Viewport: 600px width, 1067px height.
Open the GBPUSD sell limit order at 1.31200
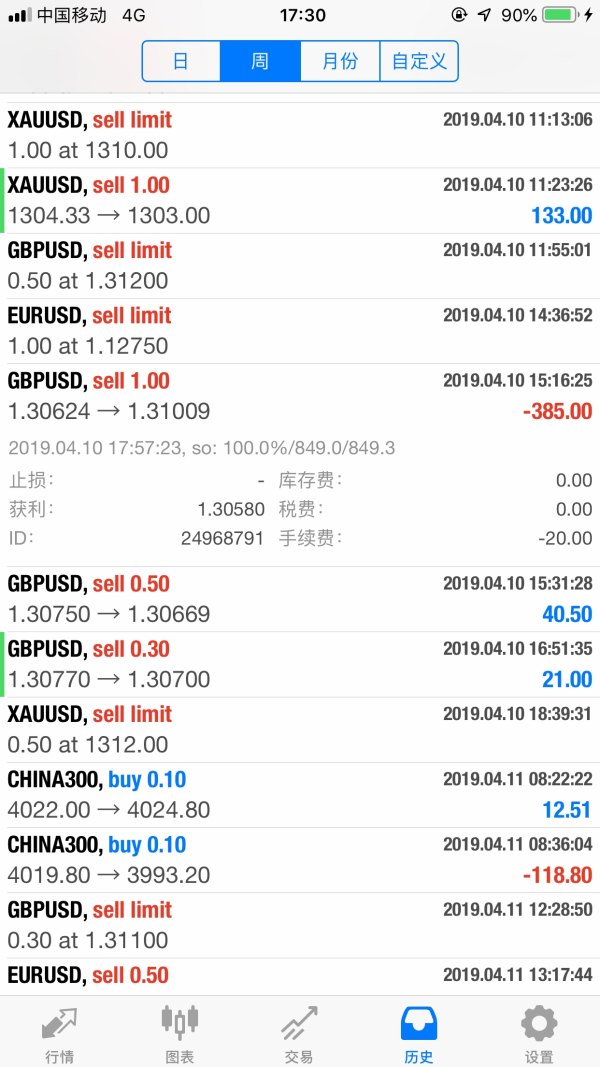coord(300,265)
